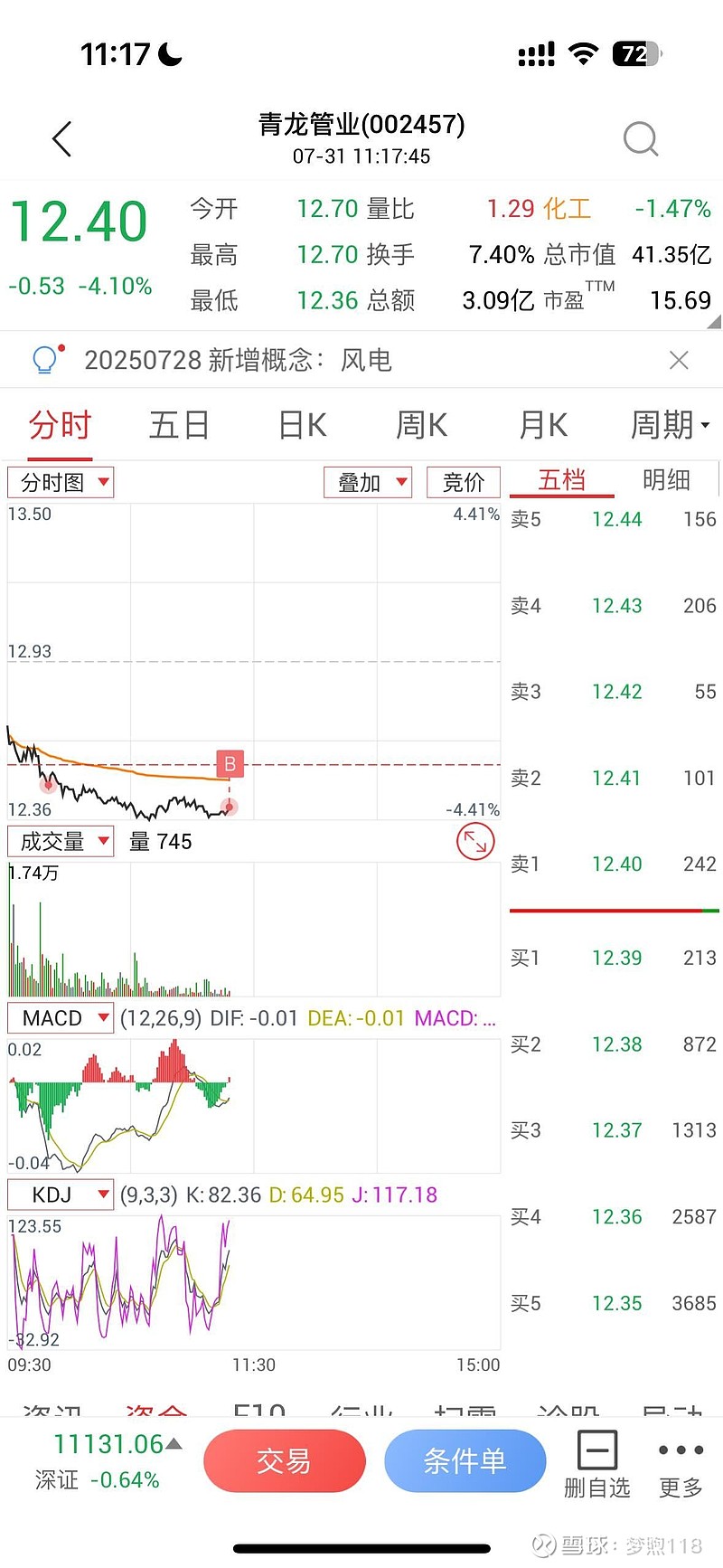Select the 月K chart tab

click(543, 424)
